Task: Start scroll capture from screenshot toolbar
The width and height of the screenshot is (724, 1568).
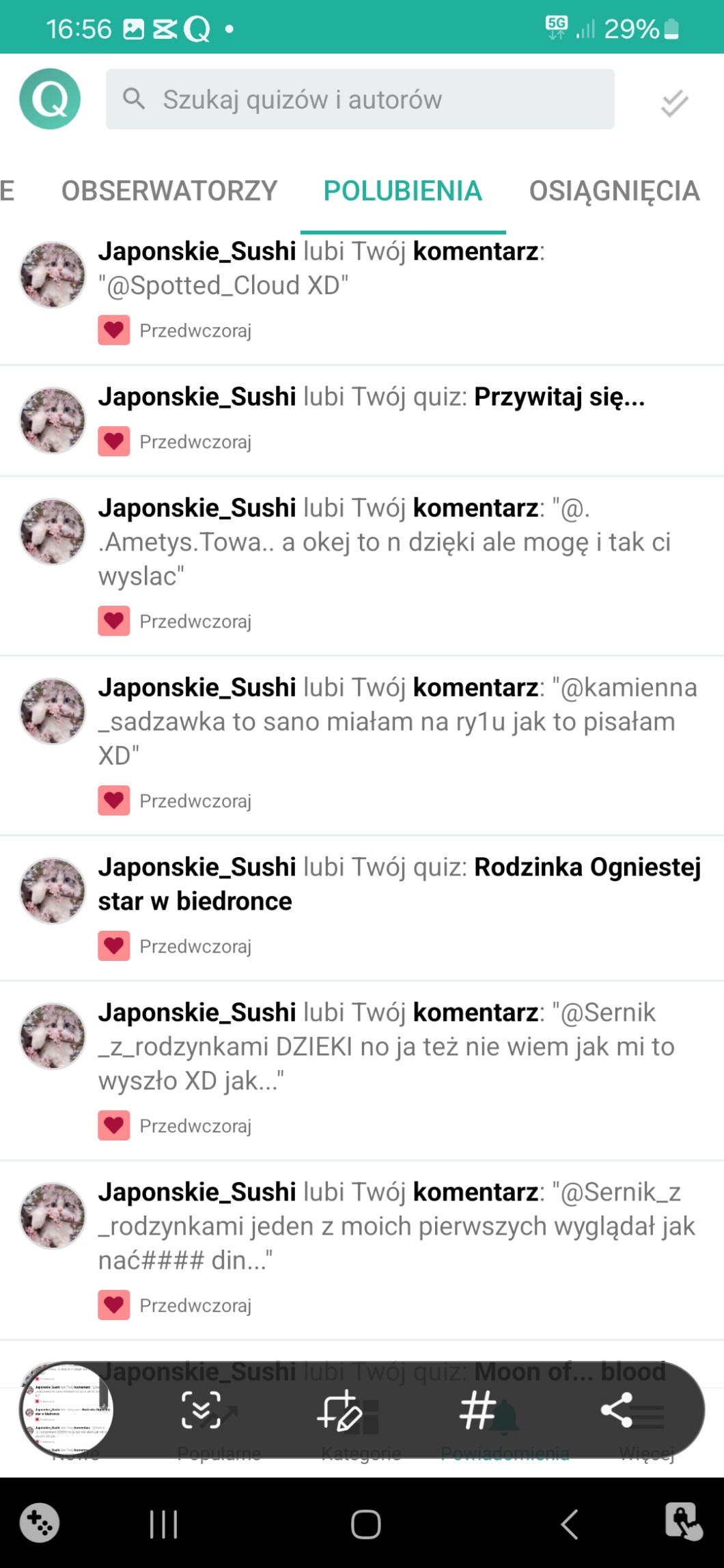Action: click(x=201, y=1410)
